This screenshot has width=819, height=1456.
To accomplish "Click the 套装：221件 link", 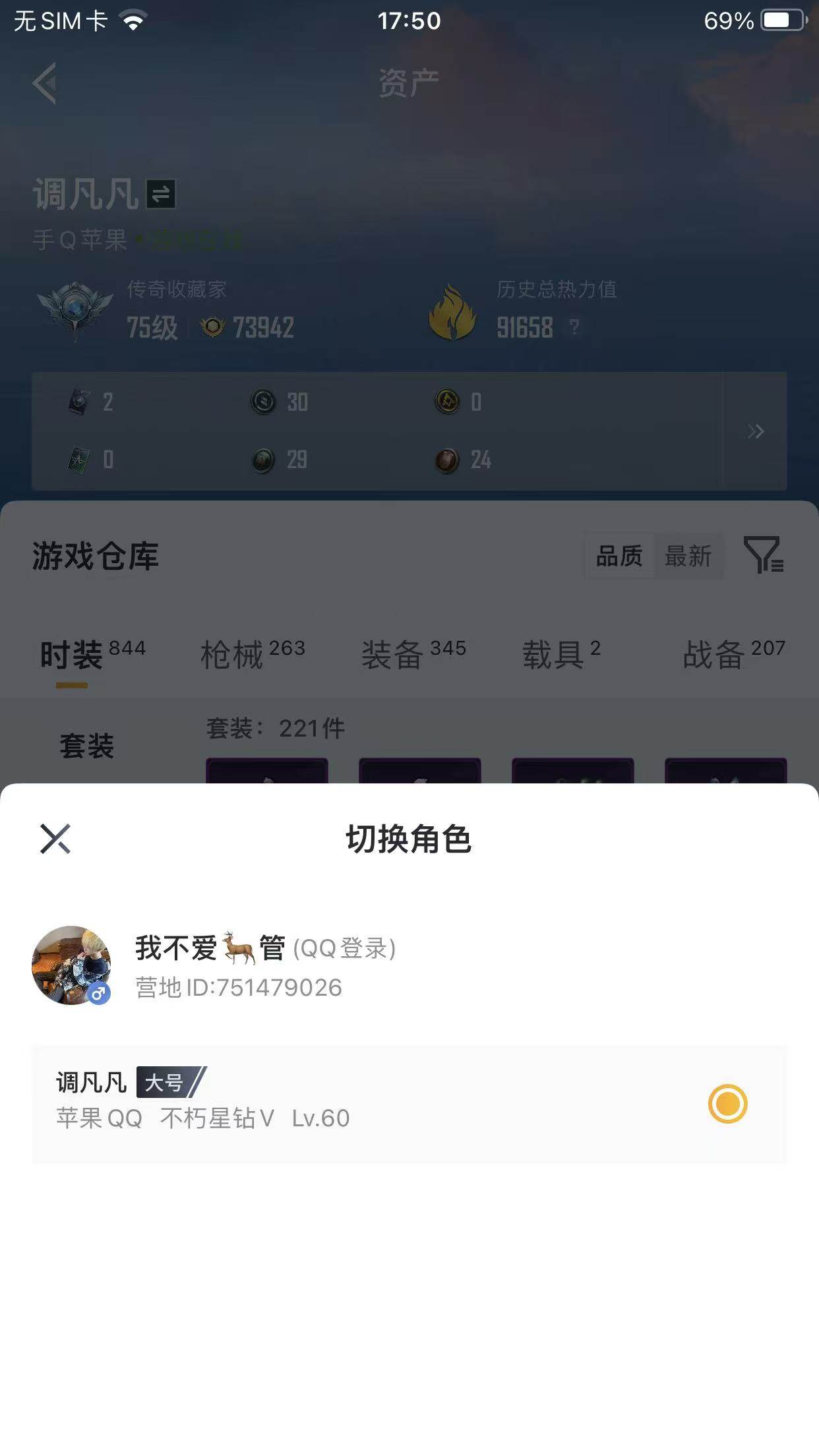I will [277, 728].
